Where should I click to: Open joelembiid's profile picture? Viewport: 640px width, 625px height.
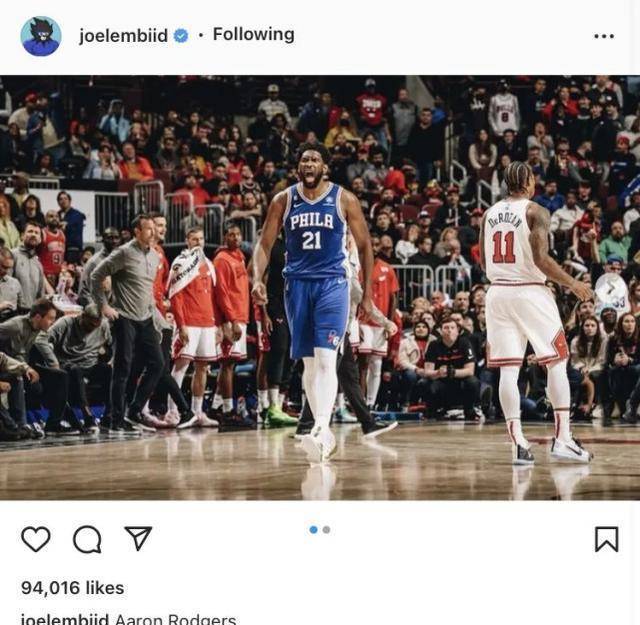point(41,36)
